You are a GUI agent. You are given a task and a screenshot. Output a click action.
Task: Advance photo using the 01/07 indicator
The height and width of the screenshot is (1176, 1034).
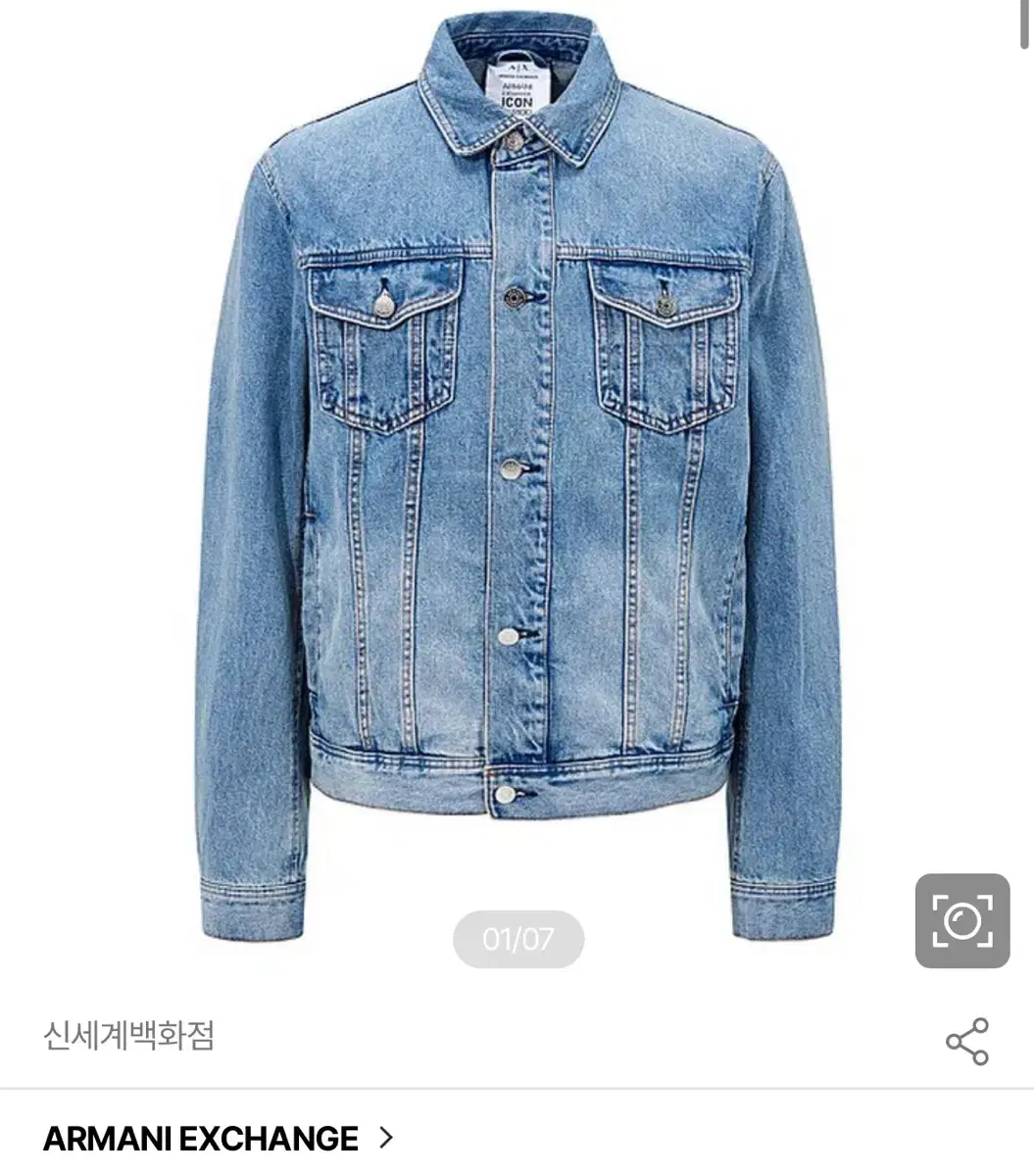click(517, 937)
